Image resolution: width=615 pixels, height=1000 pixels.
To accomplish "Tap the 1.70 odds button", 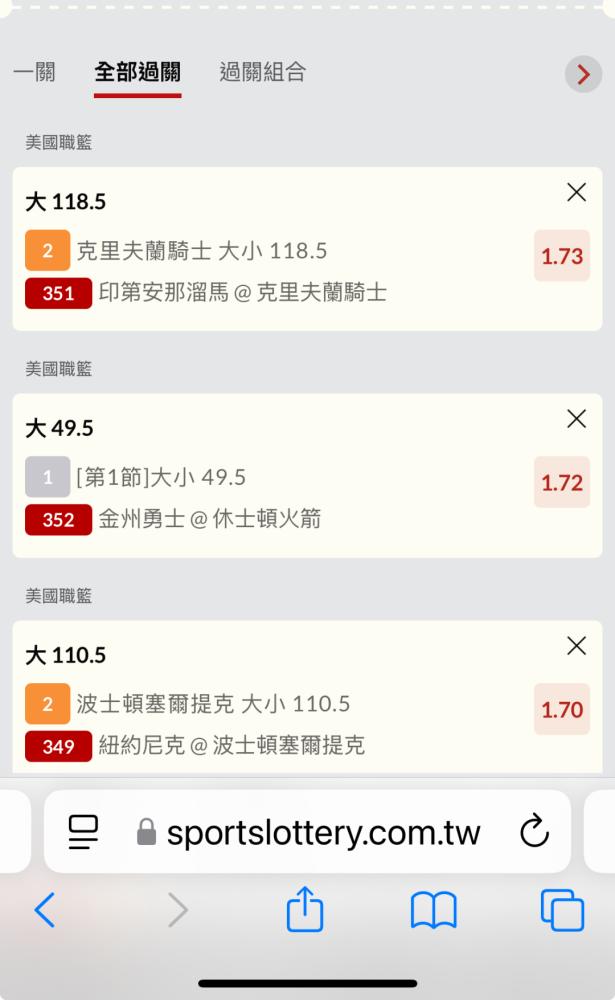I will (x=562, y=709).
